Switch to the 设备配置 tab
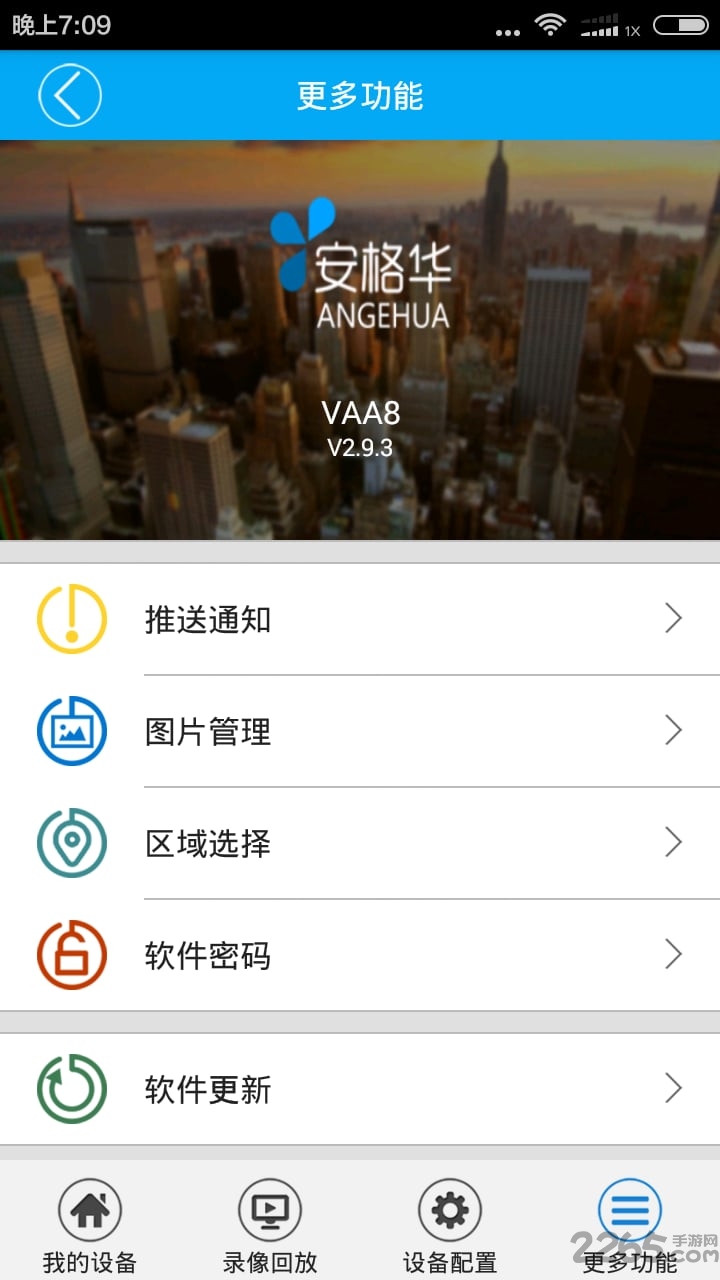The image size is (720, 1280). pos(450,1225)
